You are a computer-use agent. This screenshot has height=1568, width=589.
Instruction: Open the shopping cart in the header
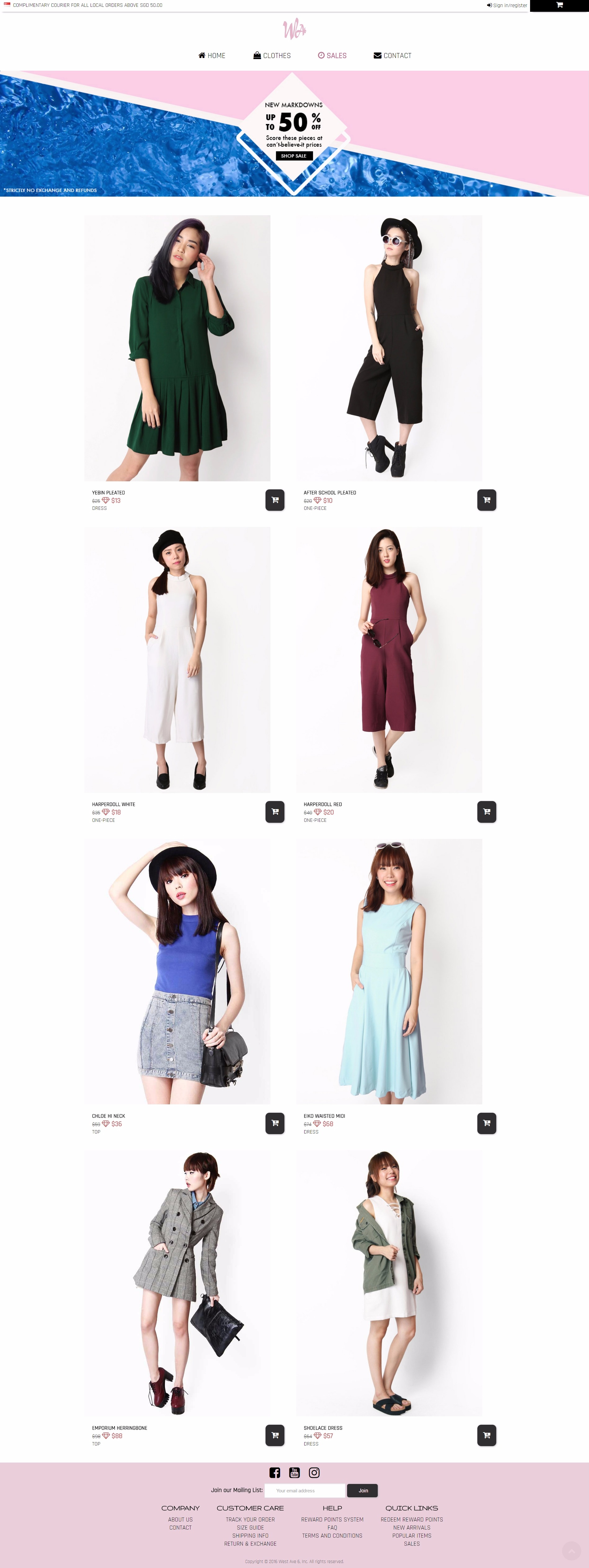(x=559, y=6)
